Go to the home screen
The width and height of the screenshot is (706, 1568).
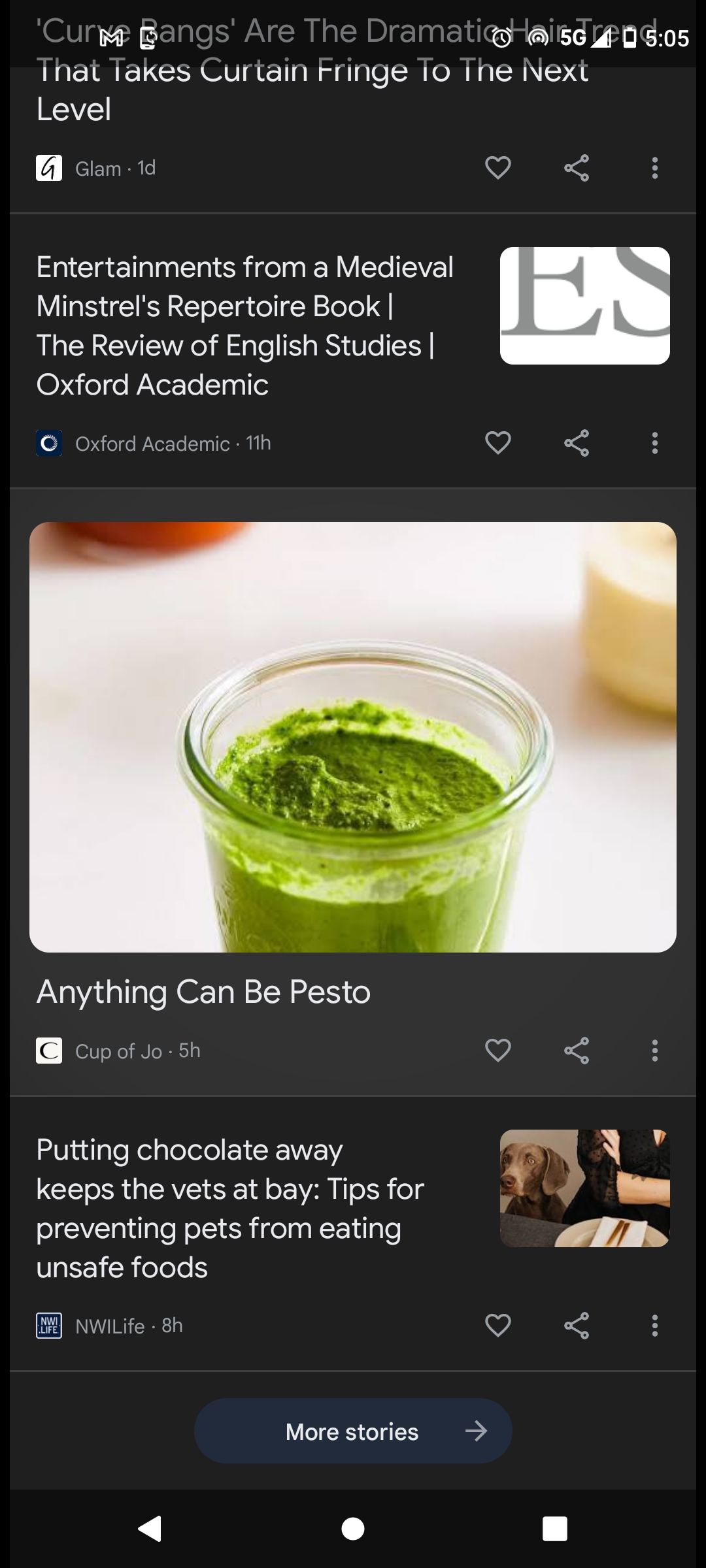coord(353,1529)
